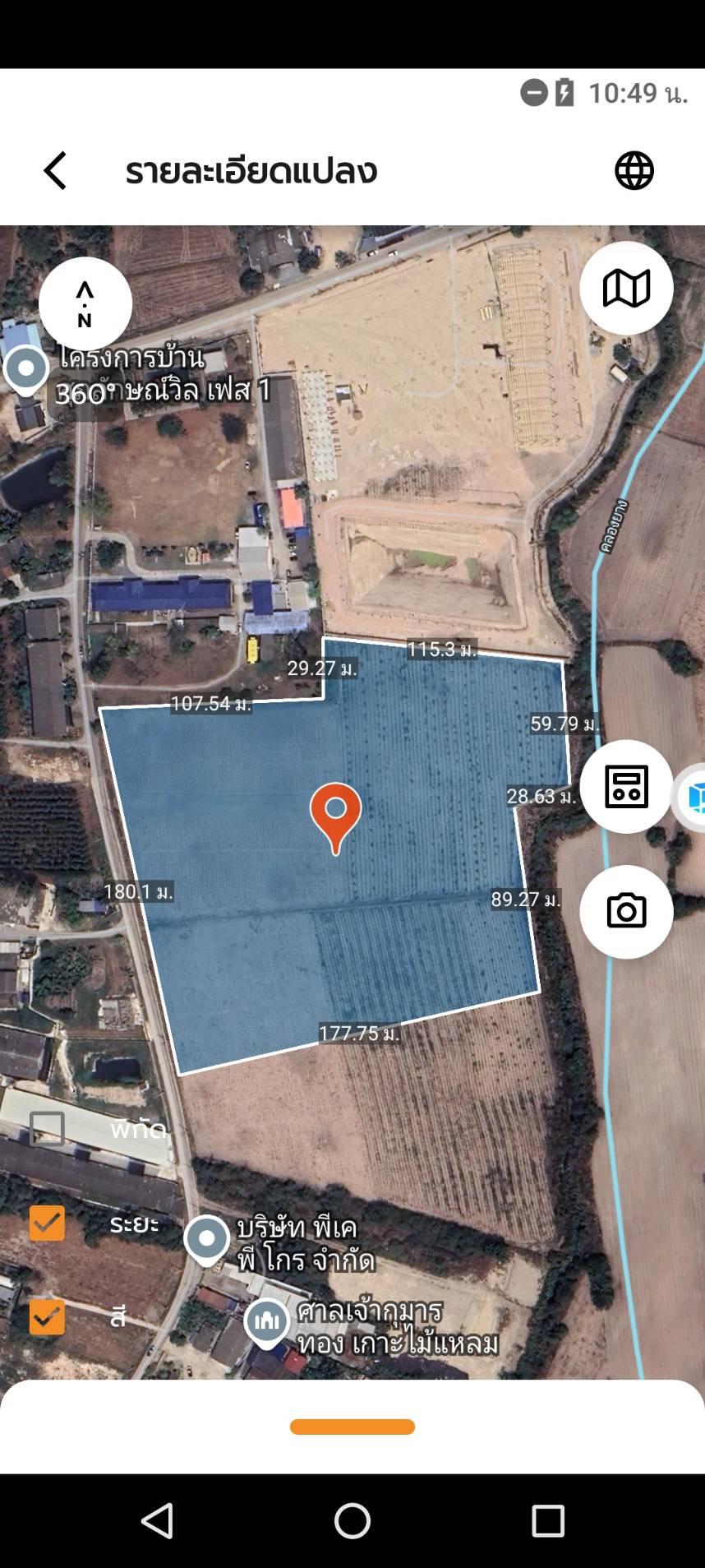
Task: Tap the system home button
Action: tap(352, 1520)
